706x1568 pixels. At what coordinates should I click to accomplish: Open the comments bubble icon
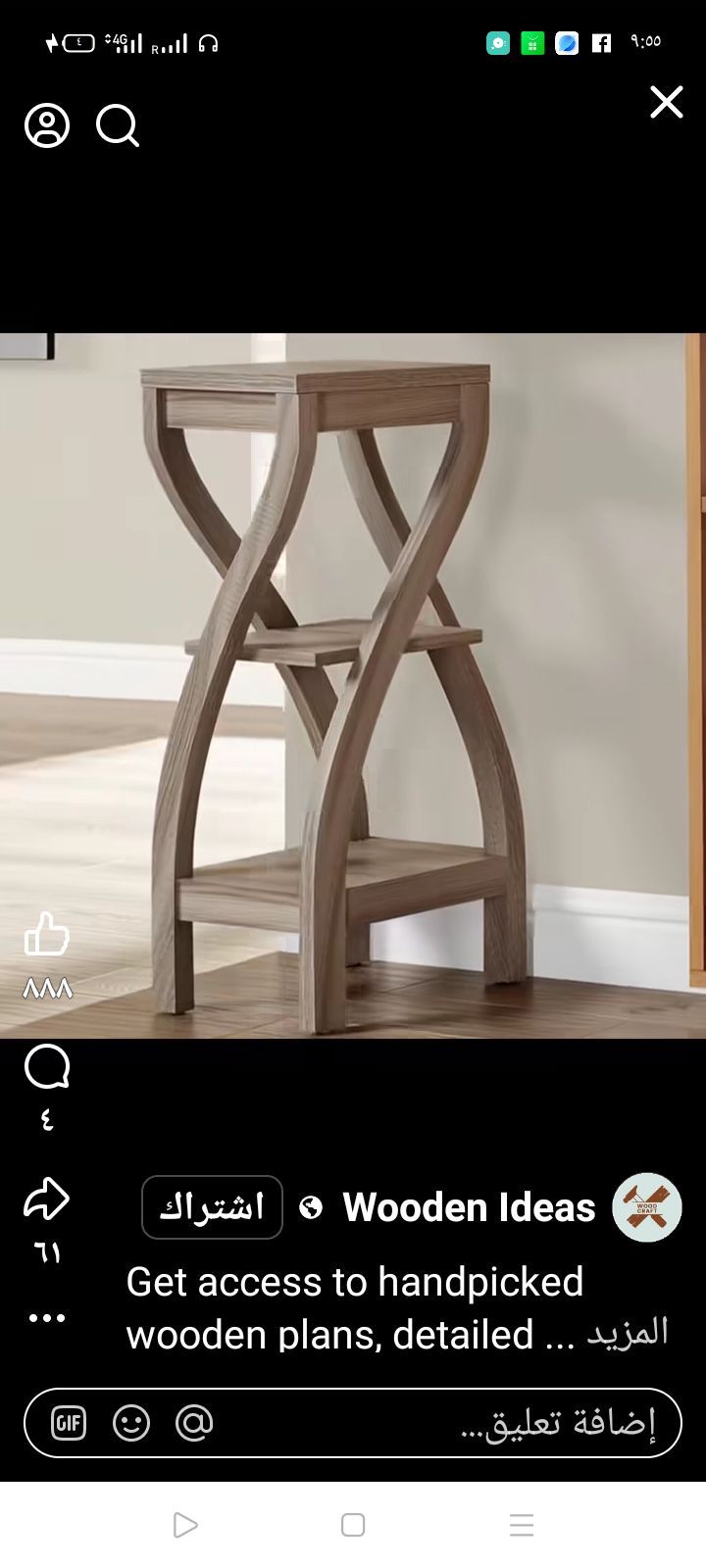(x=47, y=1067)
